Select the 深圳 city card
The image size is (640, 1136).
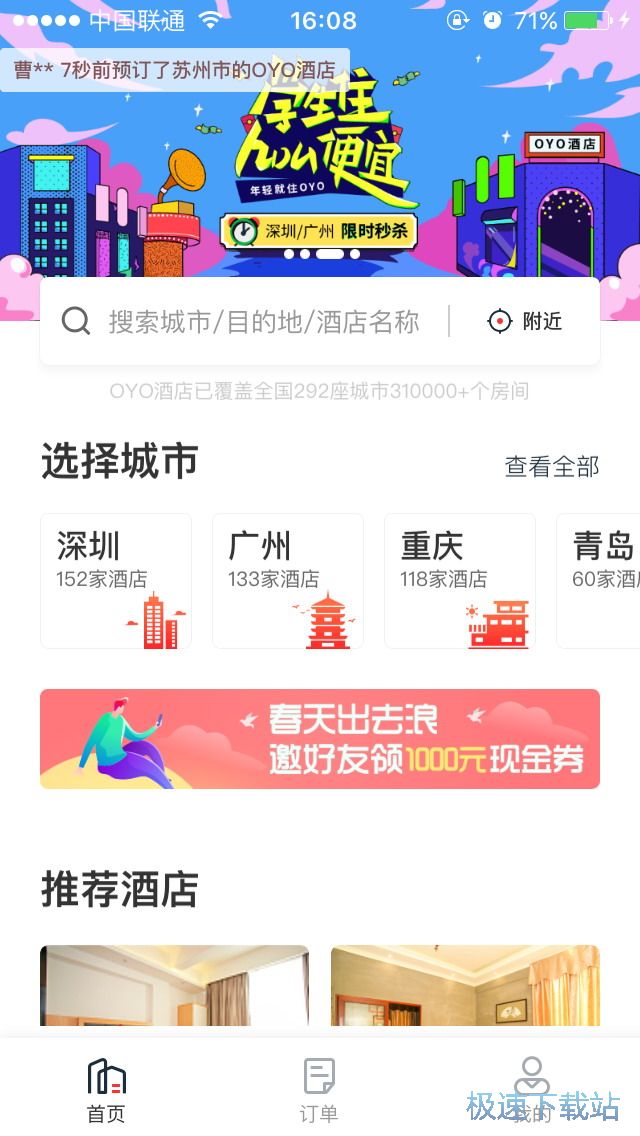[116, 581]
